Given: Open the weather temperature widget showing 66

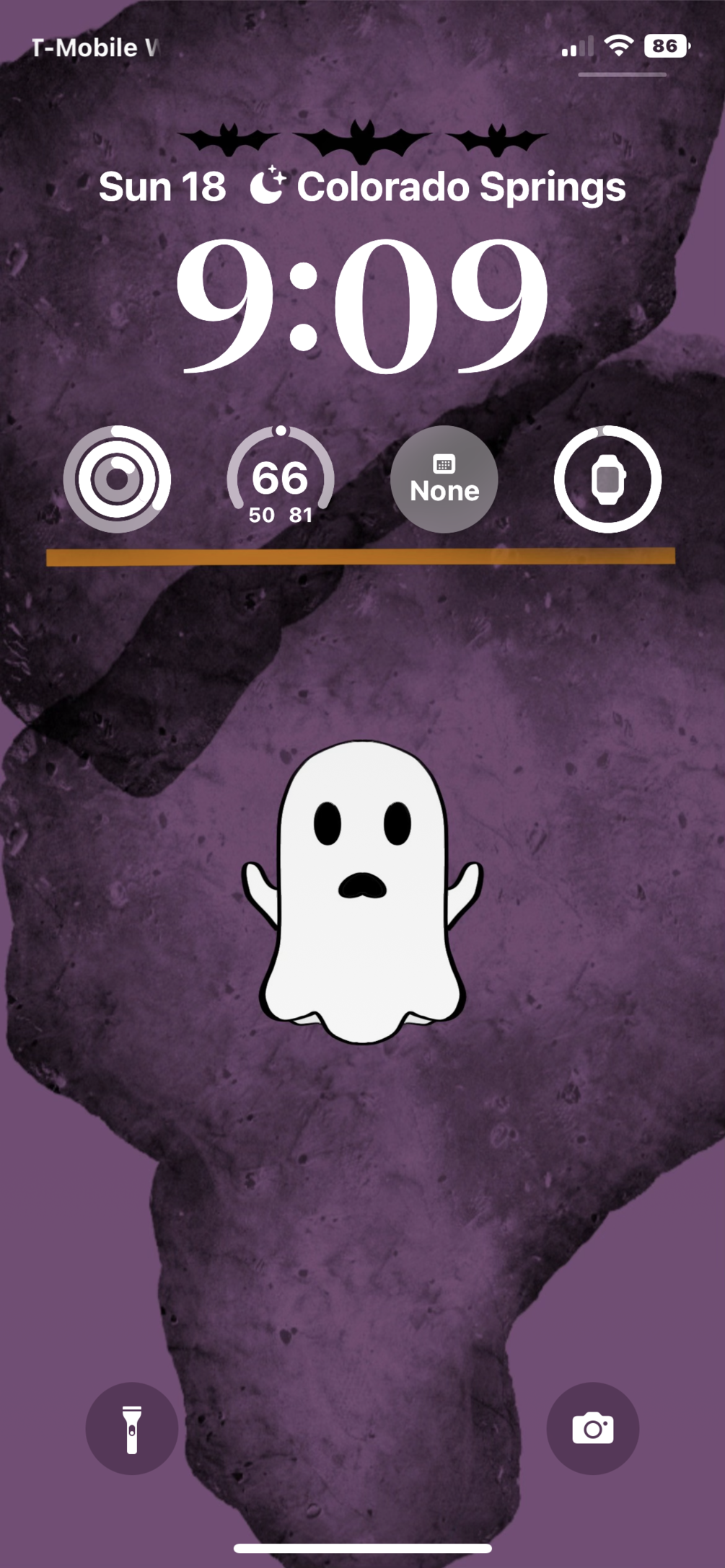Looking at the screenshot, I should tap(281, 479).
